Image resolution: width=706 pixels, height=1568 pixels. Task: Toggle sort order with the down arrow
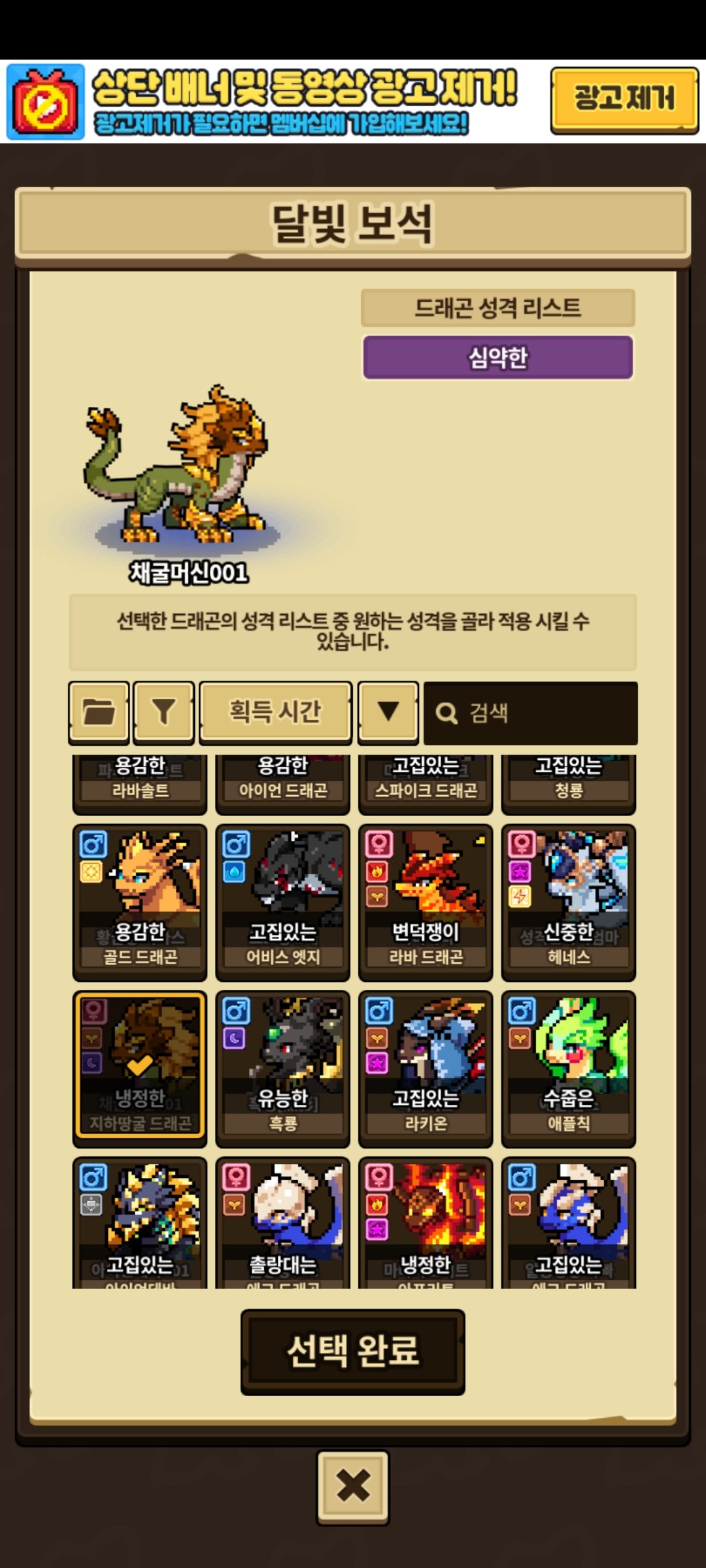[388, 712]
